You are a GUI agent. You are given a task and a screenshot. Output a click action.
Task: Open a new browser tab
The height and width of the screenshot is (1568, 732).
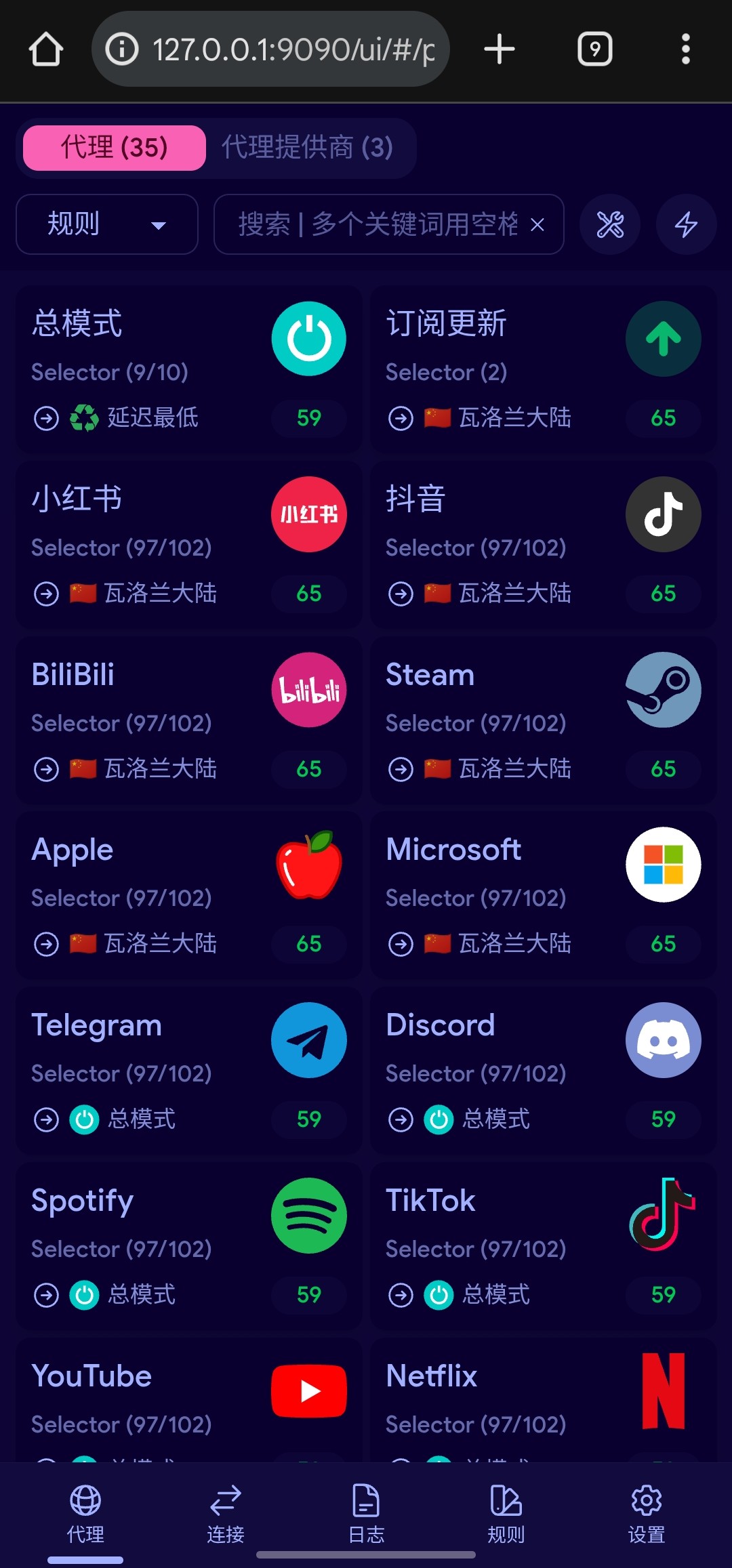point(500,49)
